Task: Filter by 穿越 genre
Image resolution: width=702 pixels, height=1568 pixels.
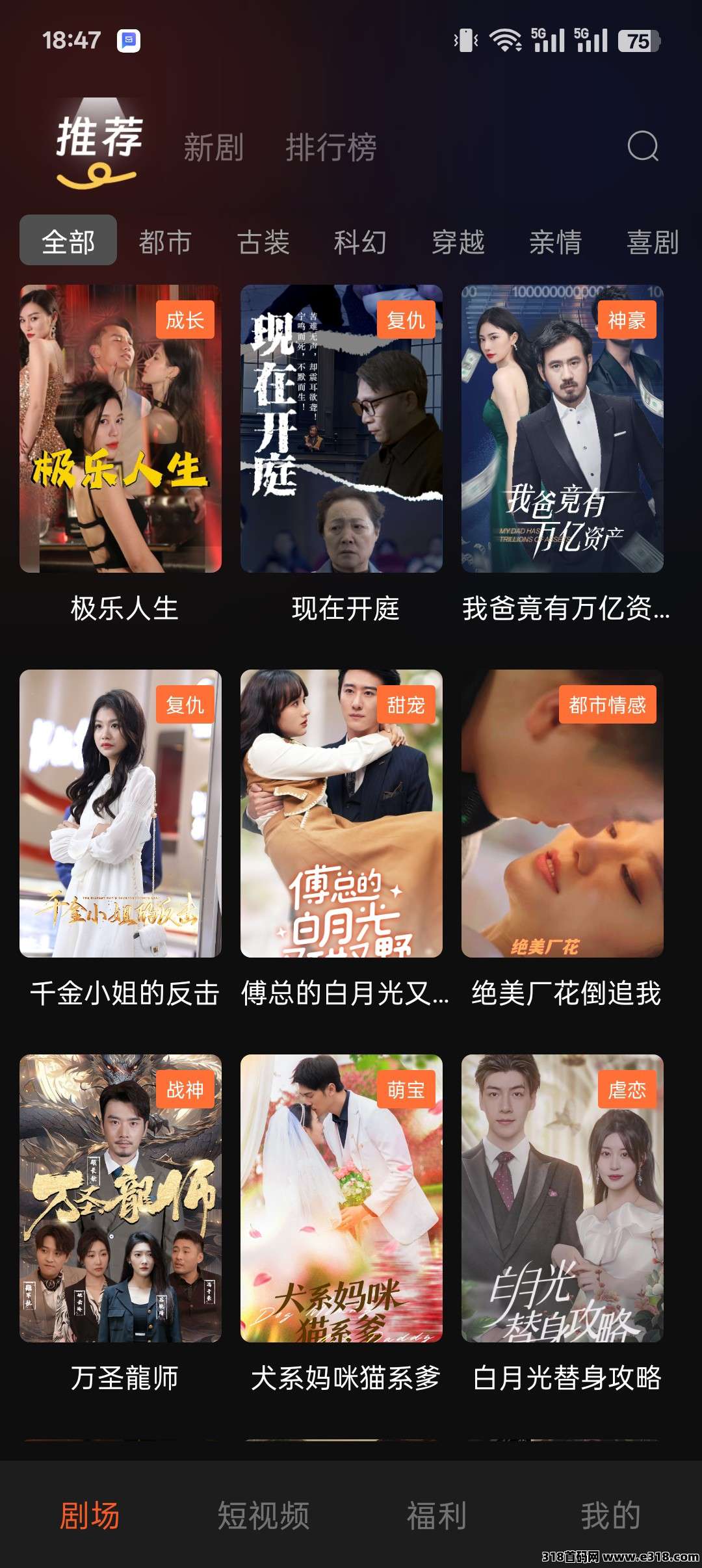Action: pyautogui.click(x=459, y=241)
